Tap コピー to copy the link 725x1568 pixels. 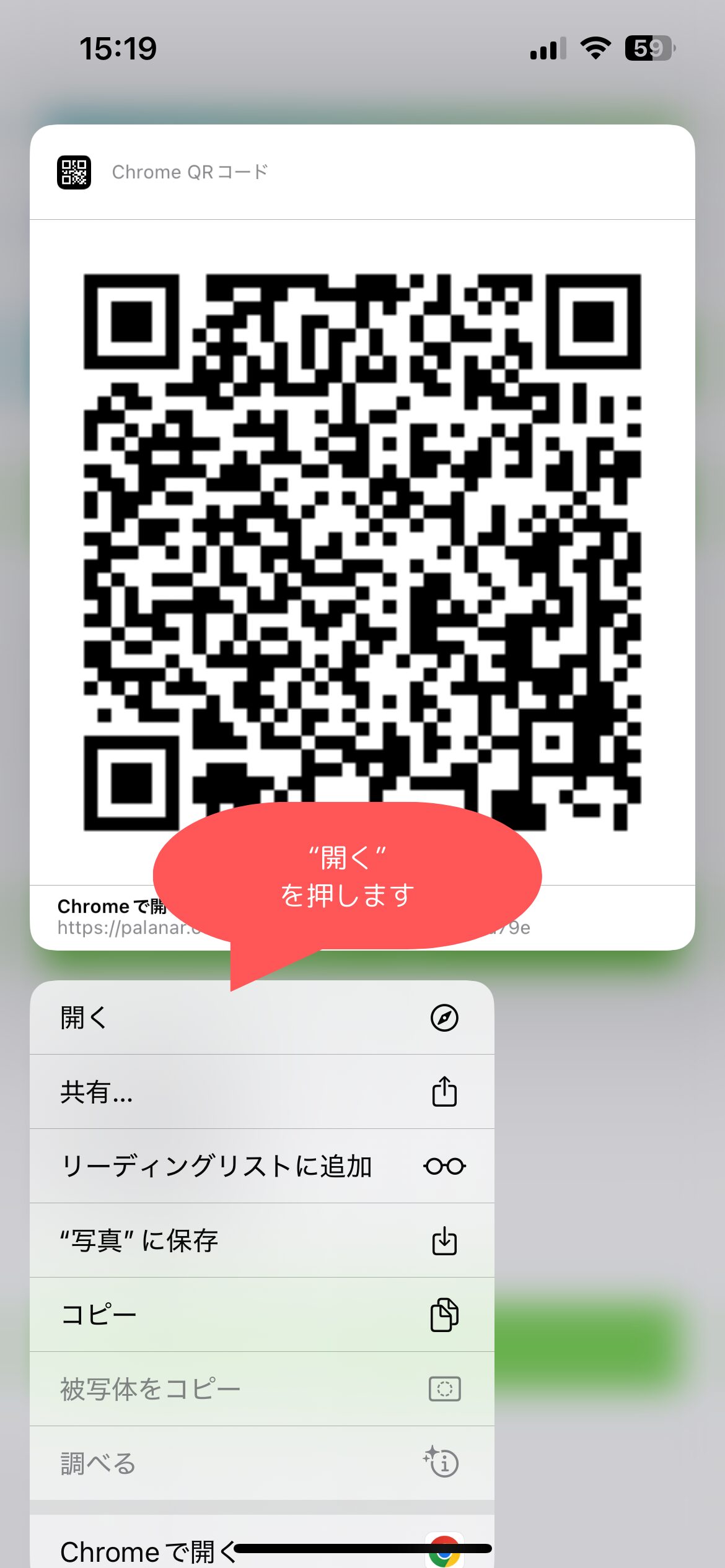click(x=261, y=1315)
